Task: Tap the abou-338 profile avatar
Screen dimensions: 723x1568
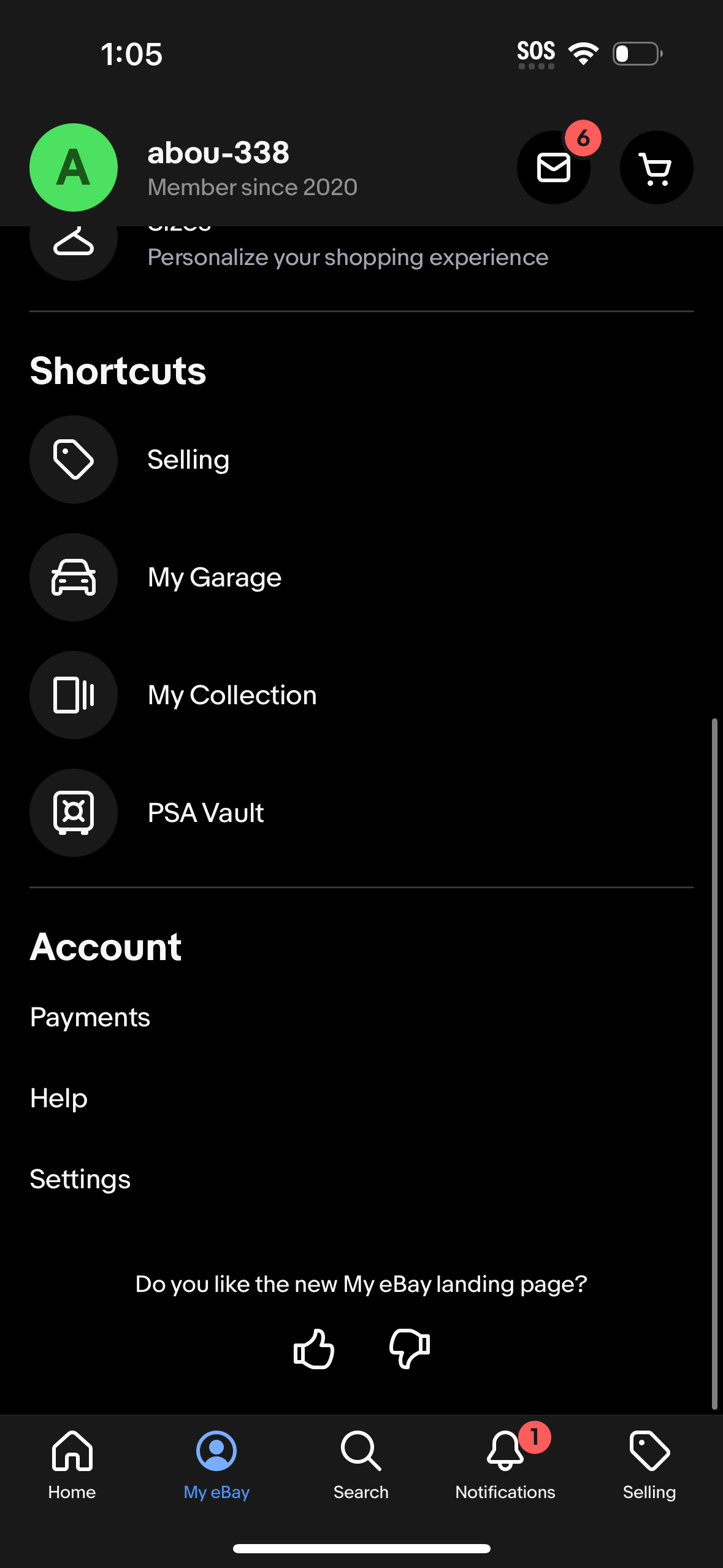Action: (73, 167)
